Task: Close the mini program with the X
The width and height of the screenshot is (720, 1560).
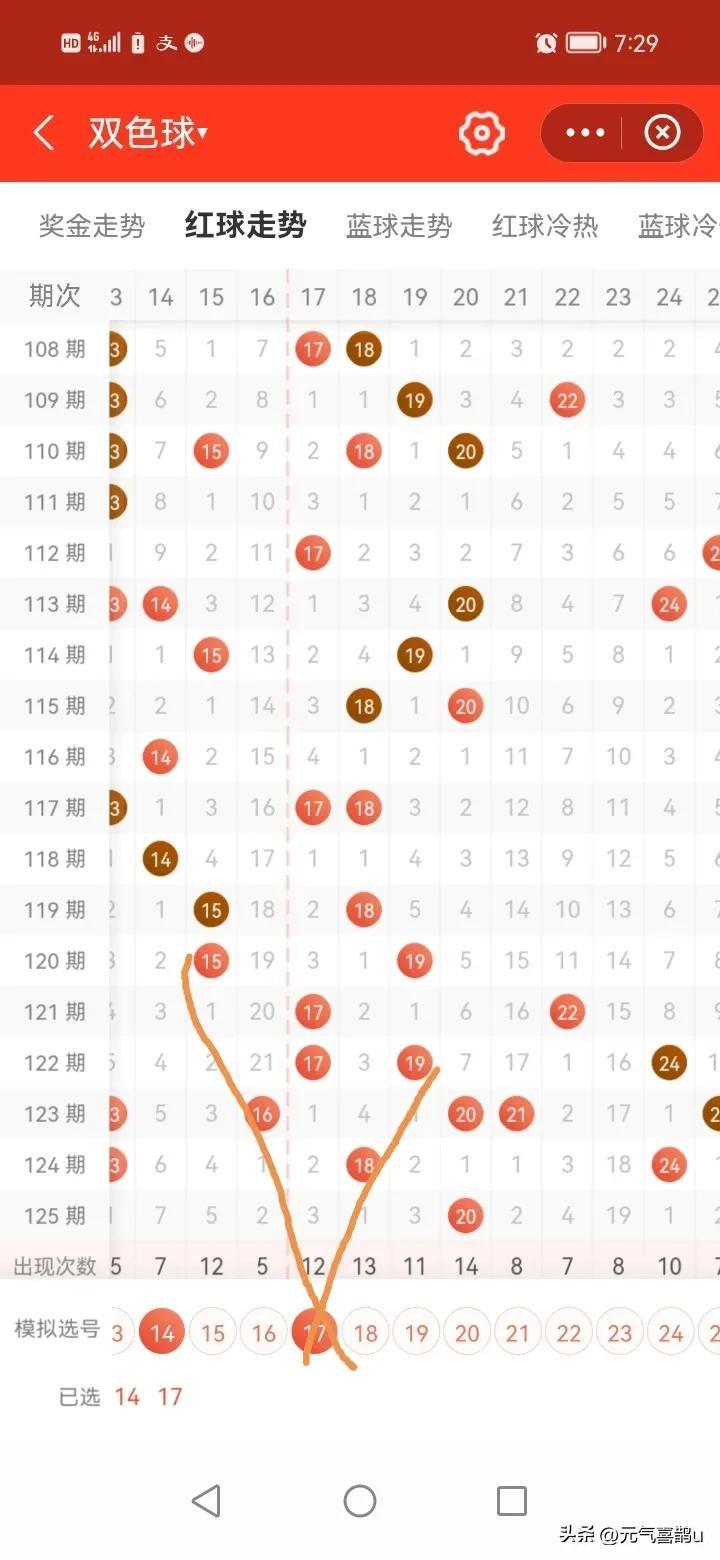Action: tap(662, 133)
